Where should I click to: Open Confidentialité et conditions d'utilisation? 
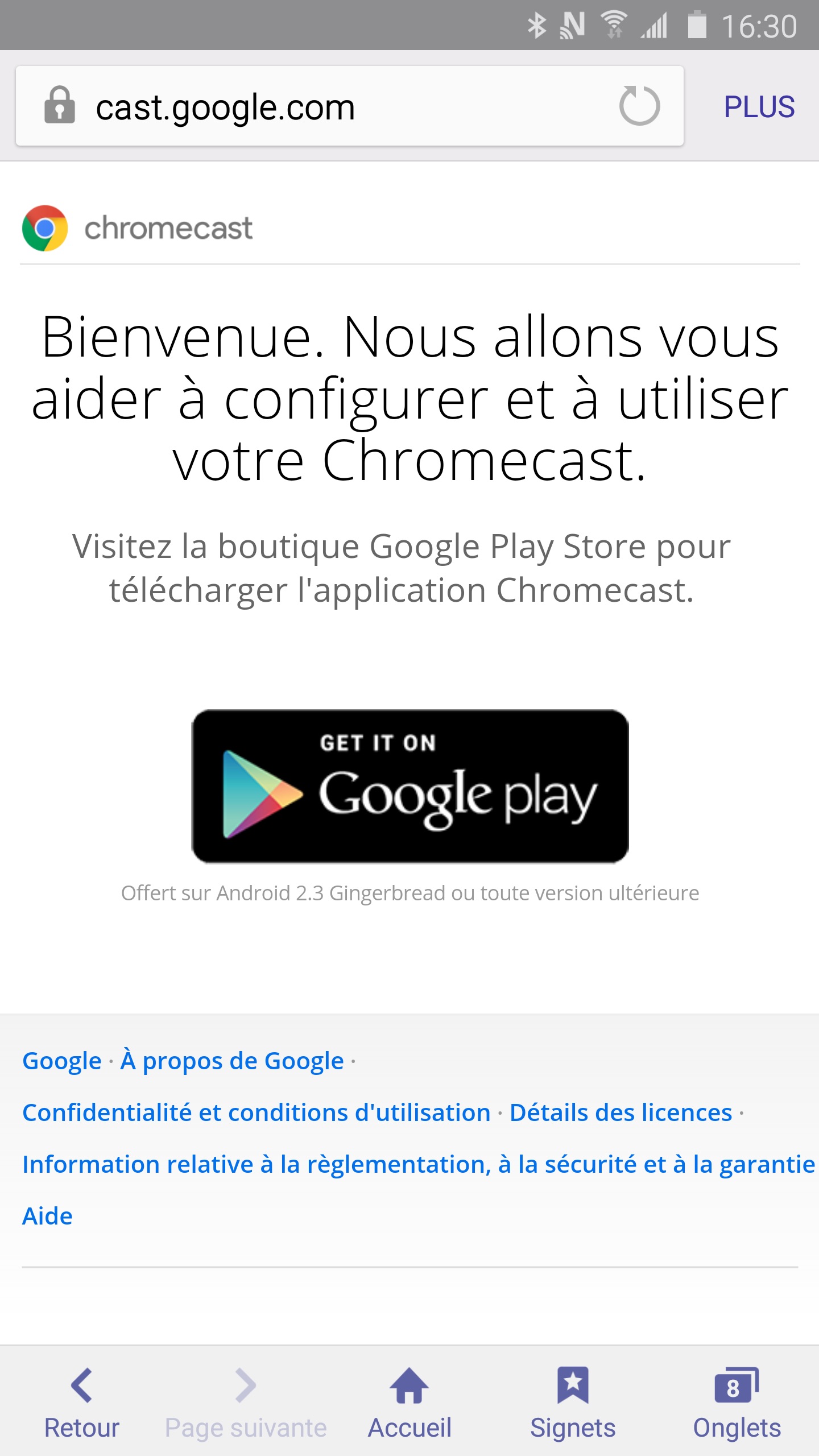(256, 1112)
